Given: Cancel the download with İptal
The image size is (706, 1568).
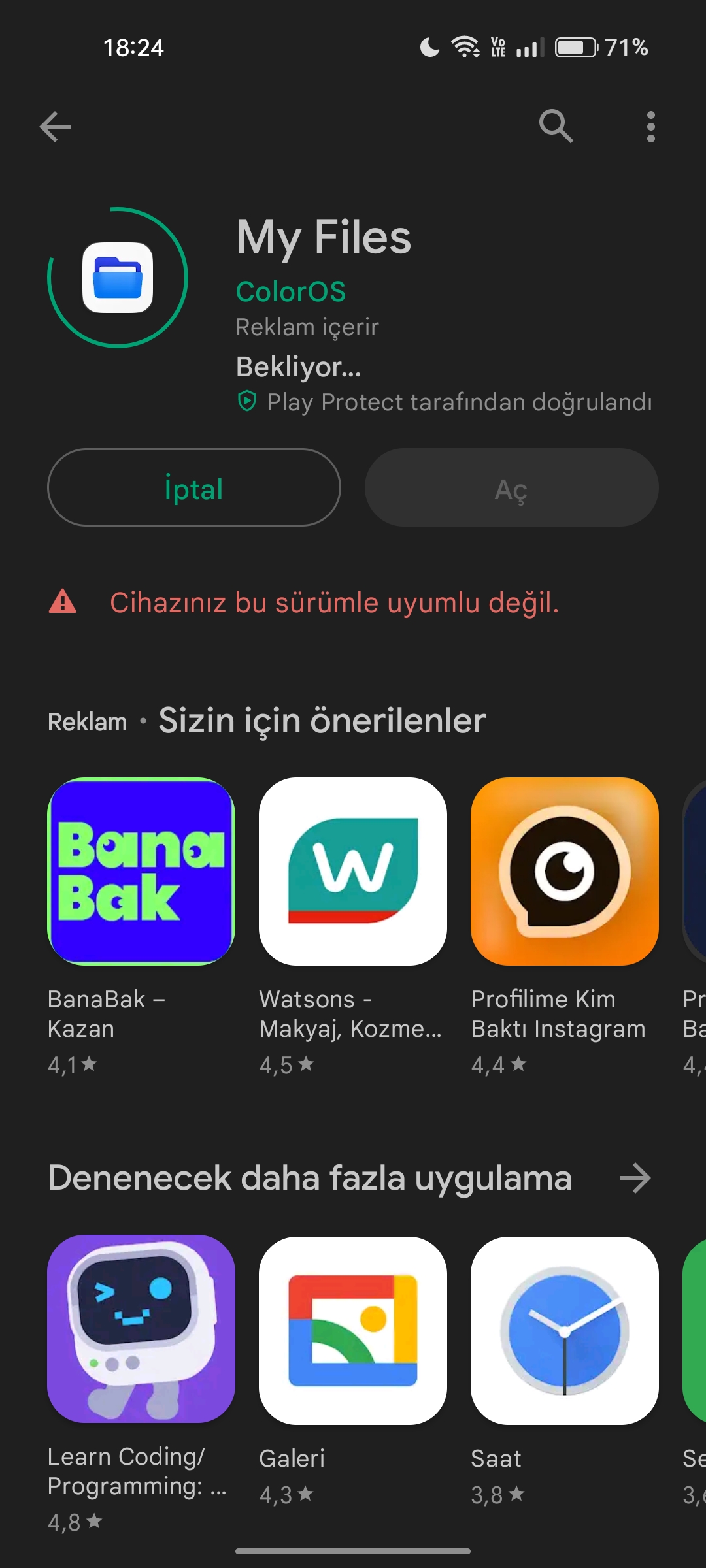Looking at the screenshot, I should [193, 487].
